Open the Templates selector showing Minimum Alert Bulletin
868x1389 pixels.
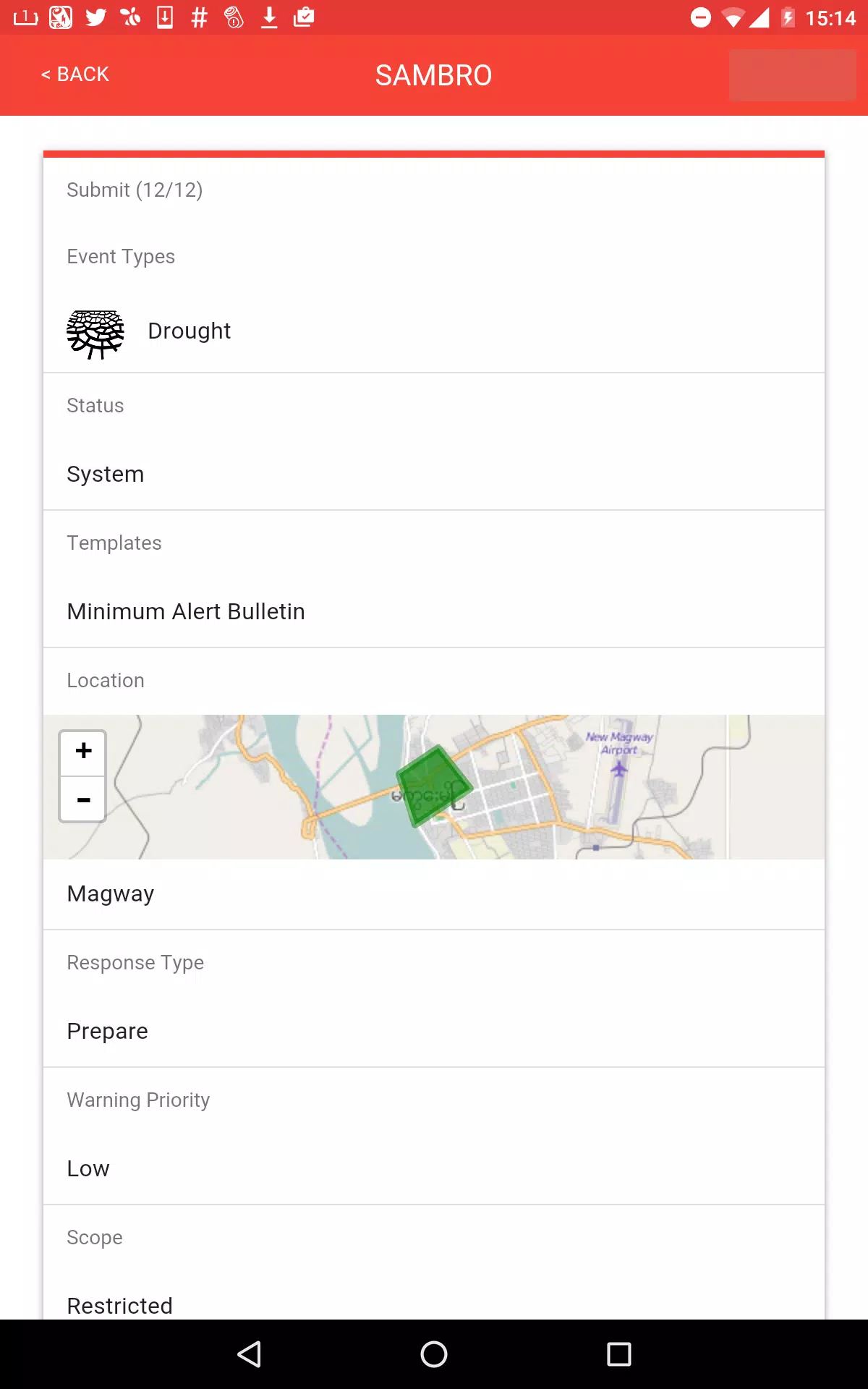click(185, 611)
